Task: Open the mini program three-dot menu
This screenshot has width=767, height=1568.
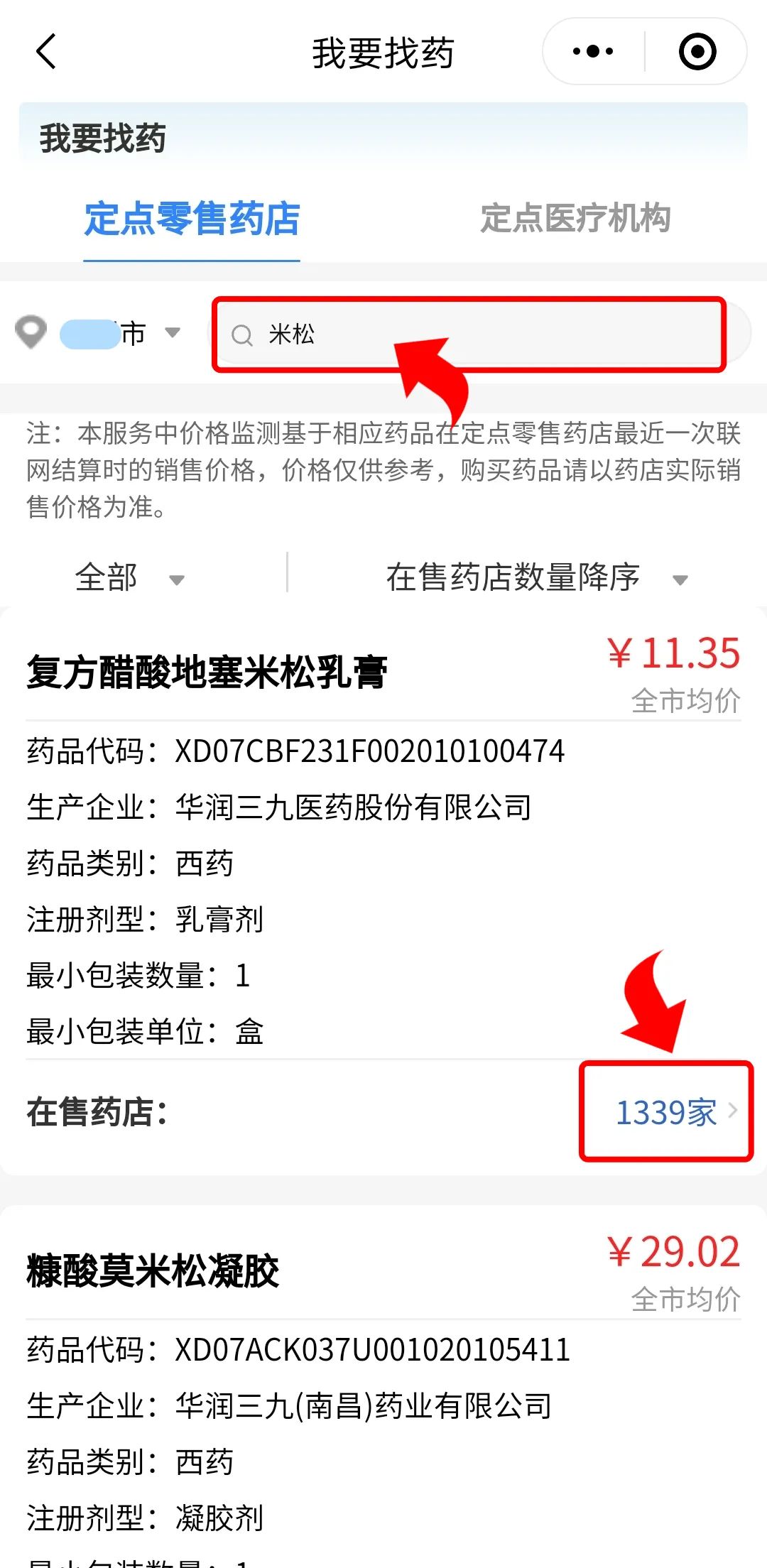Action: pyautogui.click(x=593, y=52)
